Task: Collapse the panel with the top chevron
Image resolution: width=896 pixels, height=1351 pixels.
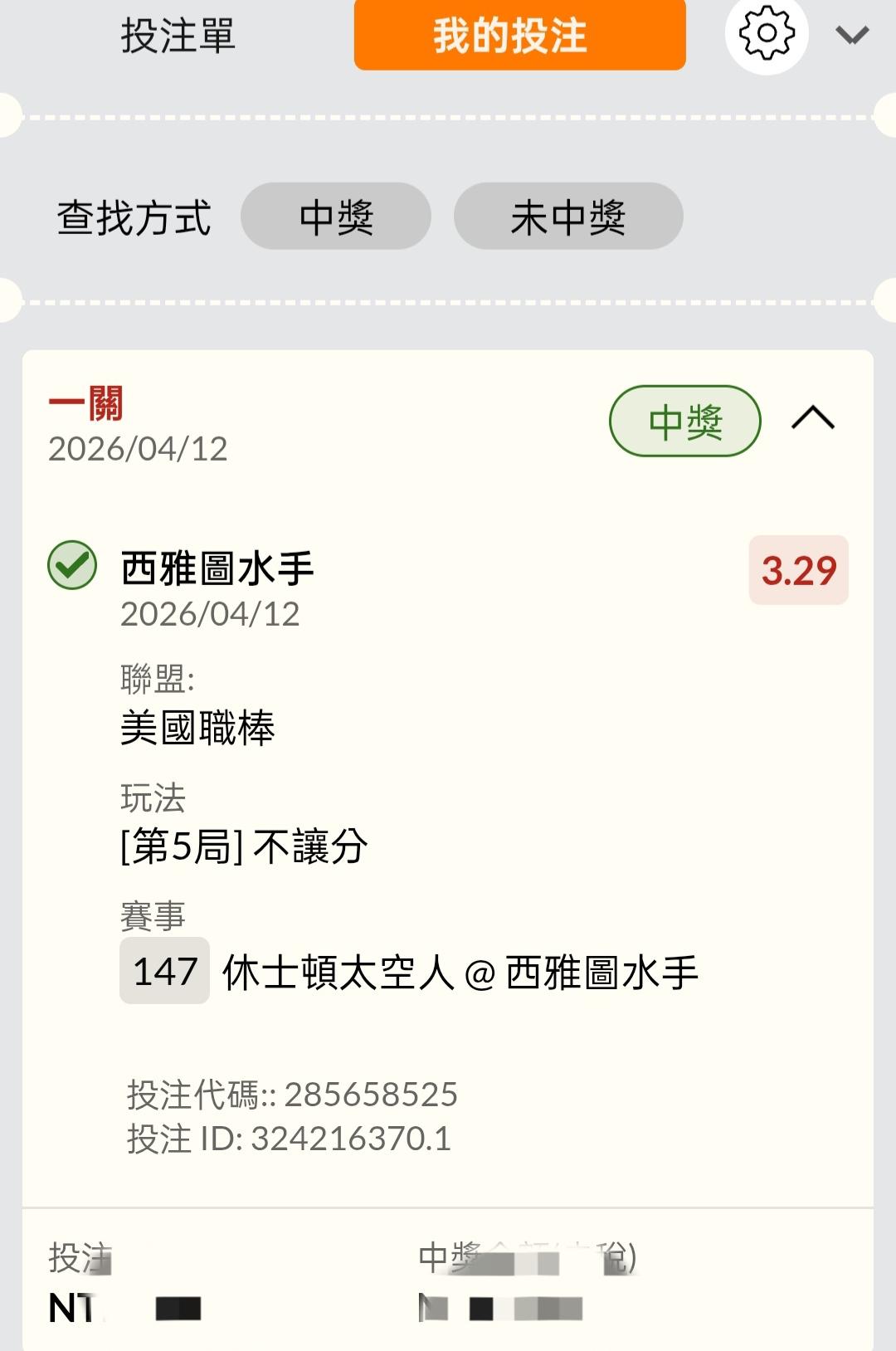Action: click(852, 35)
